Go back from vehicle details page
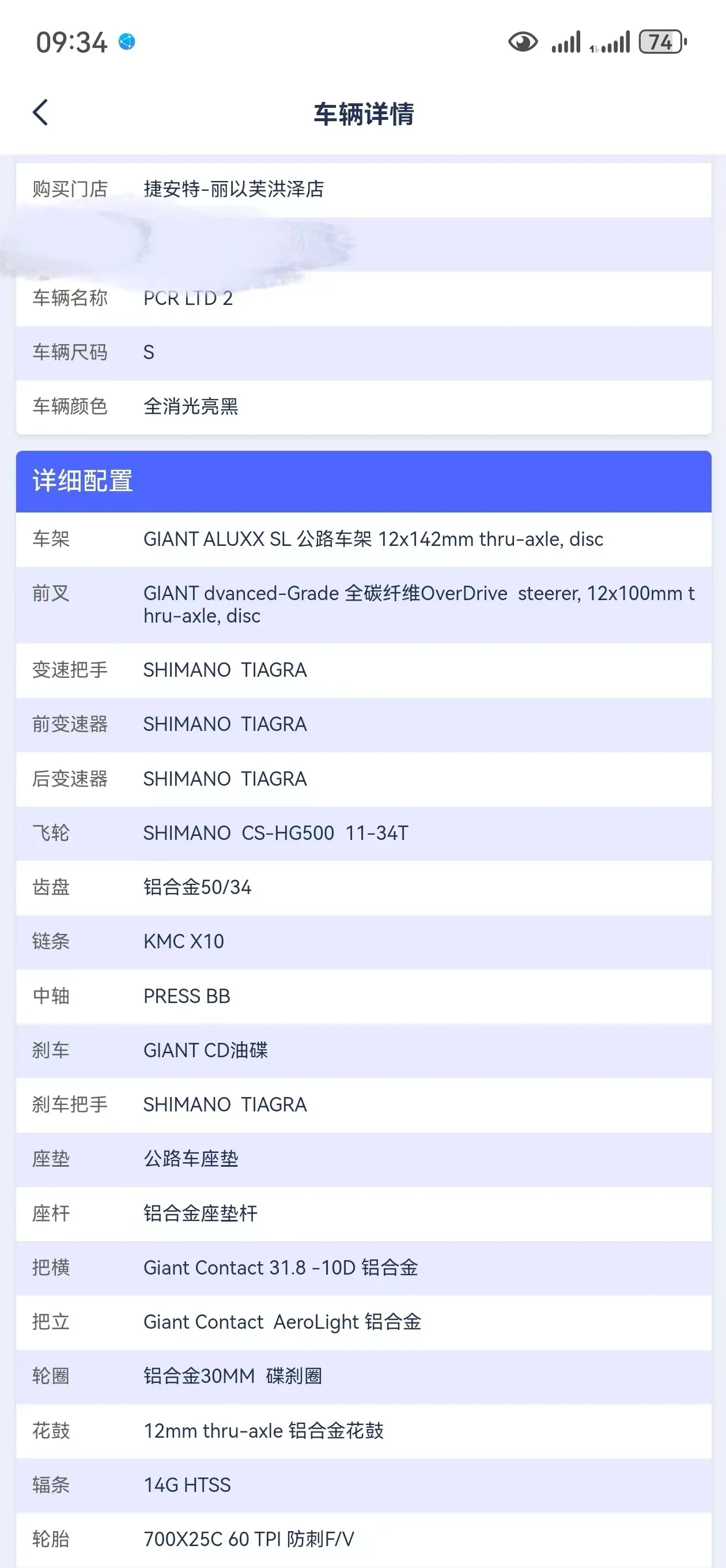The width and height of the screenshot is (726, 1568). (x=40, y=112)
